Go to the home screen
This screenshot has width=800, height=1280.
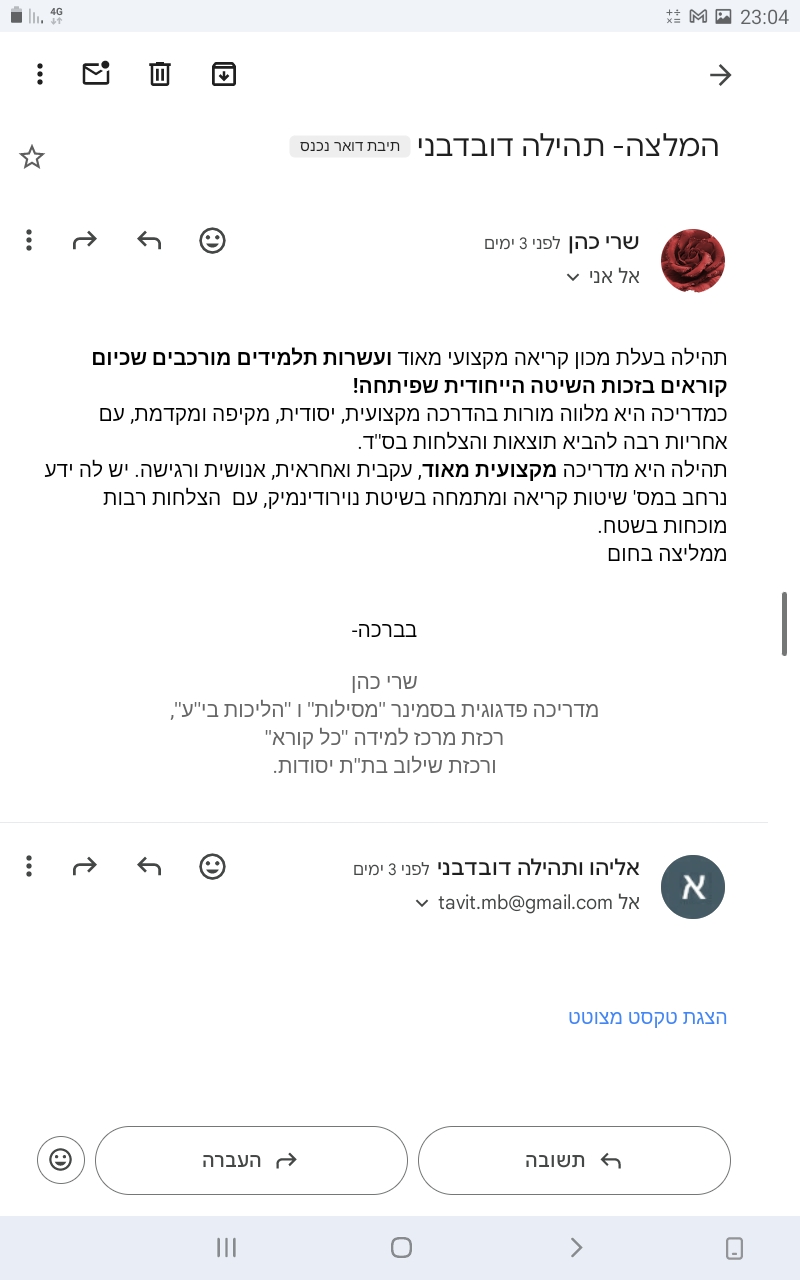pos(401,1247)
